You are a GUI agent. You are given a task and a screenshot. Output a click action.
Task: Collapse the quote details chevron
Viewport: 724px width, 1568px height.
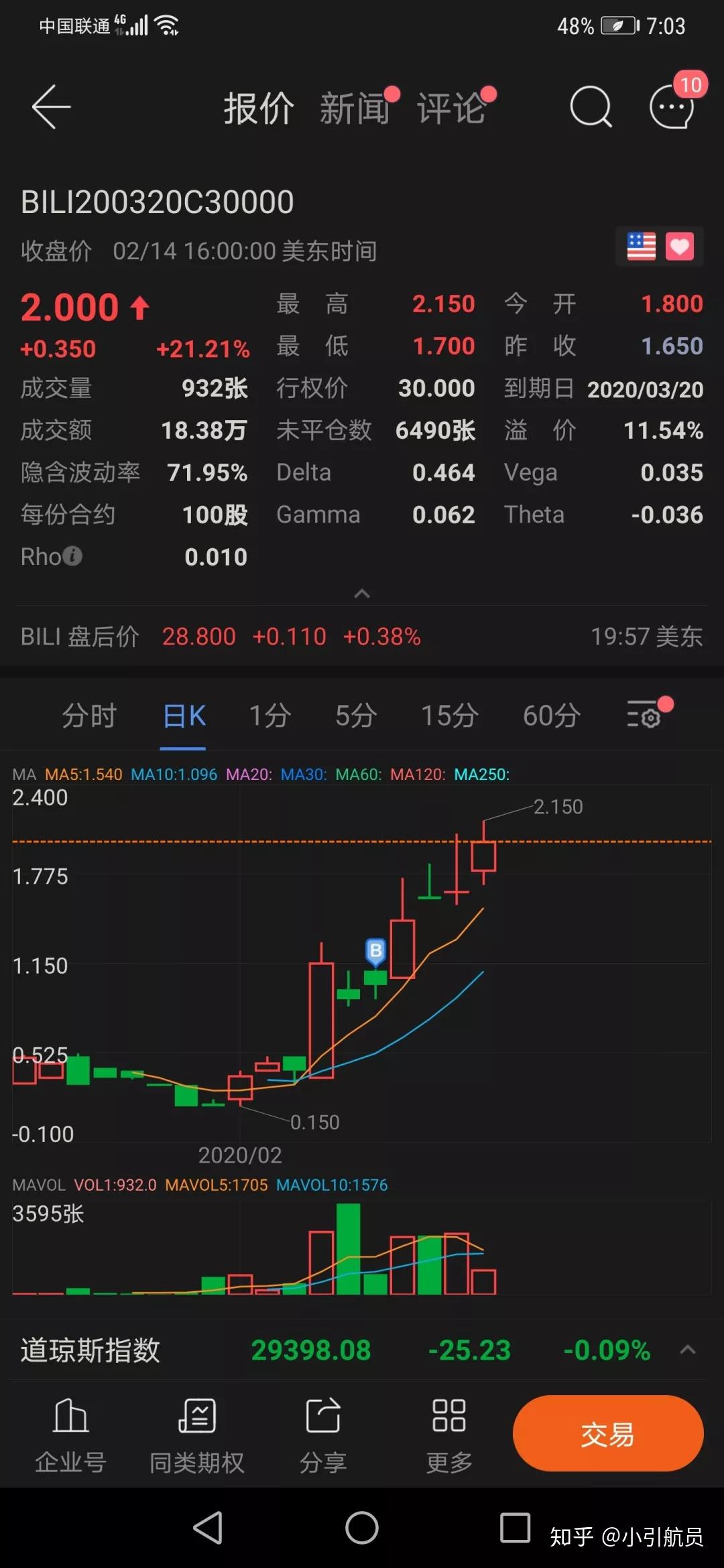pyautogui.click(x=362, y=594)
